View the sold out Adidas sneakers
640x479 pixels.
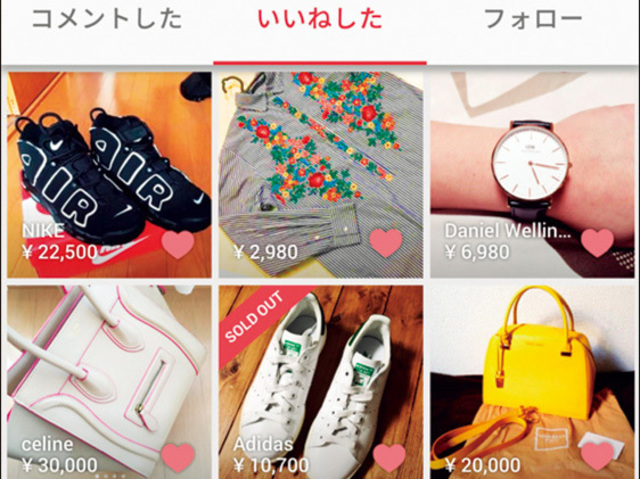(320, 370)
